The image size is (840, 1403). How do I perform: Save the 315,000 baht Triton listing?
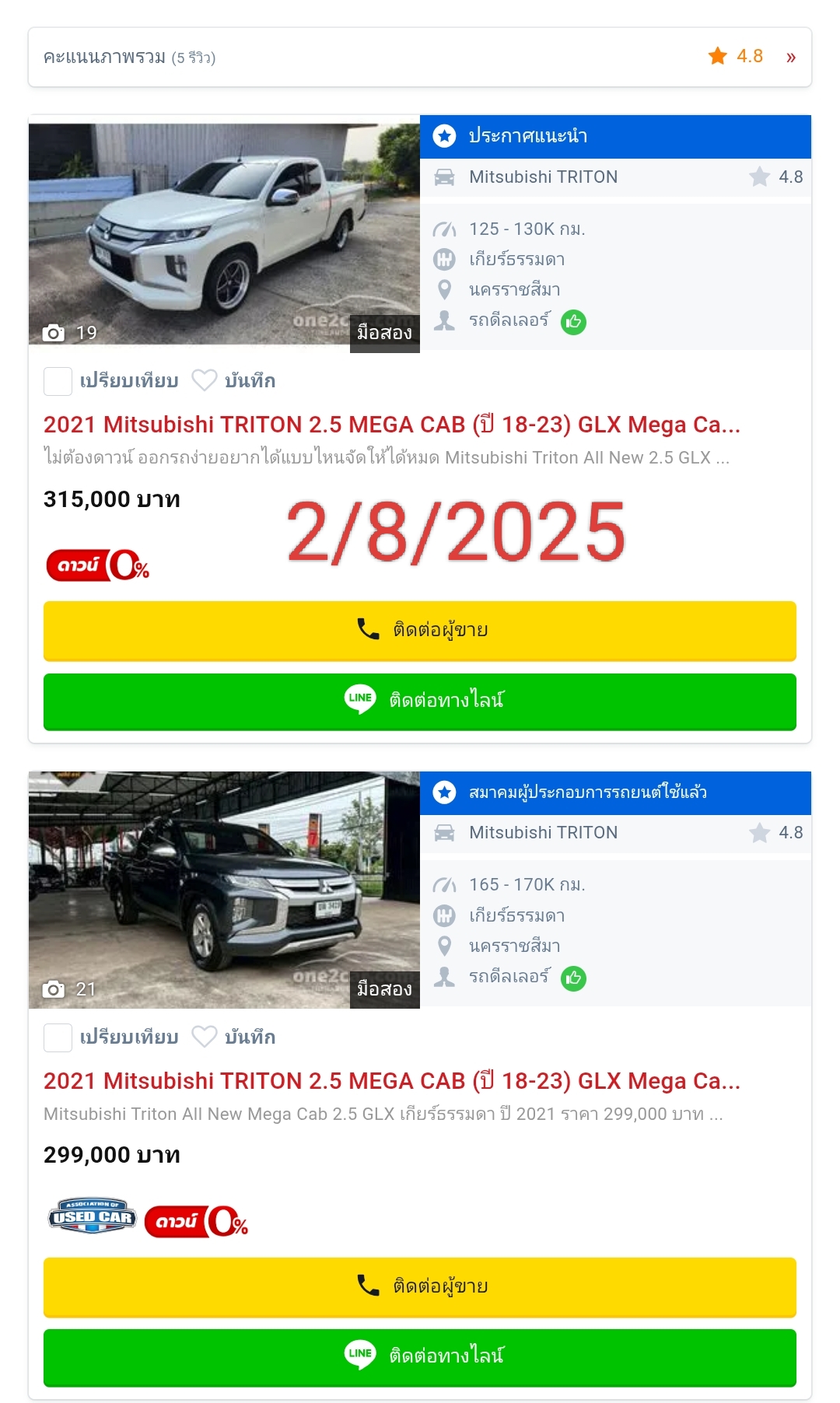233,381
